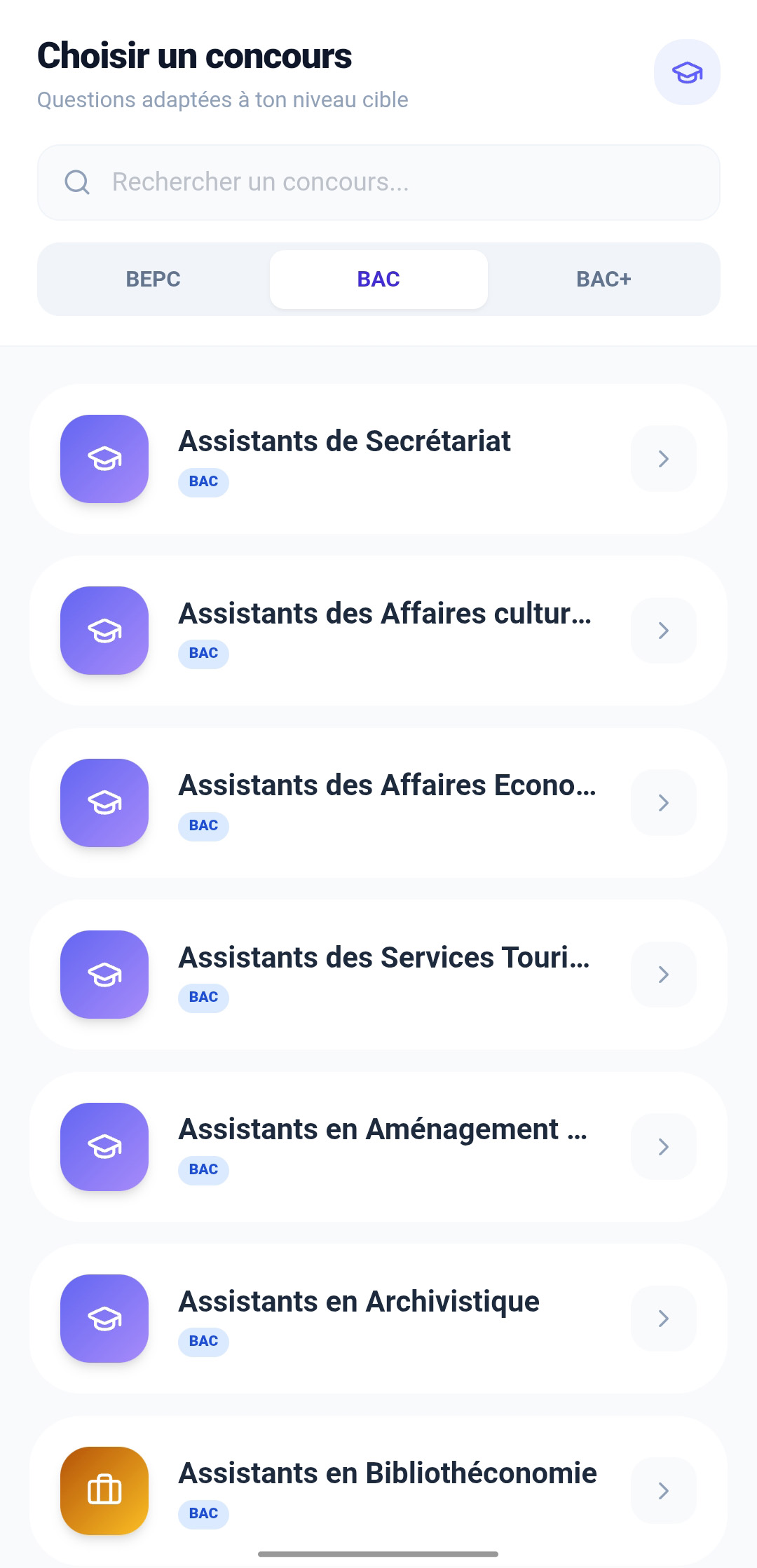Viewport: 757px width, 1568px height.
Task: Tap the BAC badge under Assistants en Archivistique
Action: (203, 1341)
